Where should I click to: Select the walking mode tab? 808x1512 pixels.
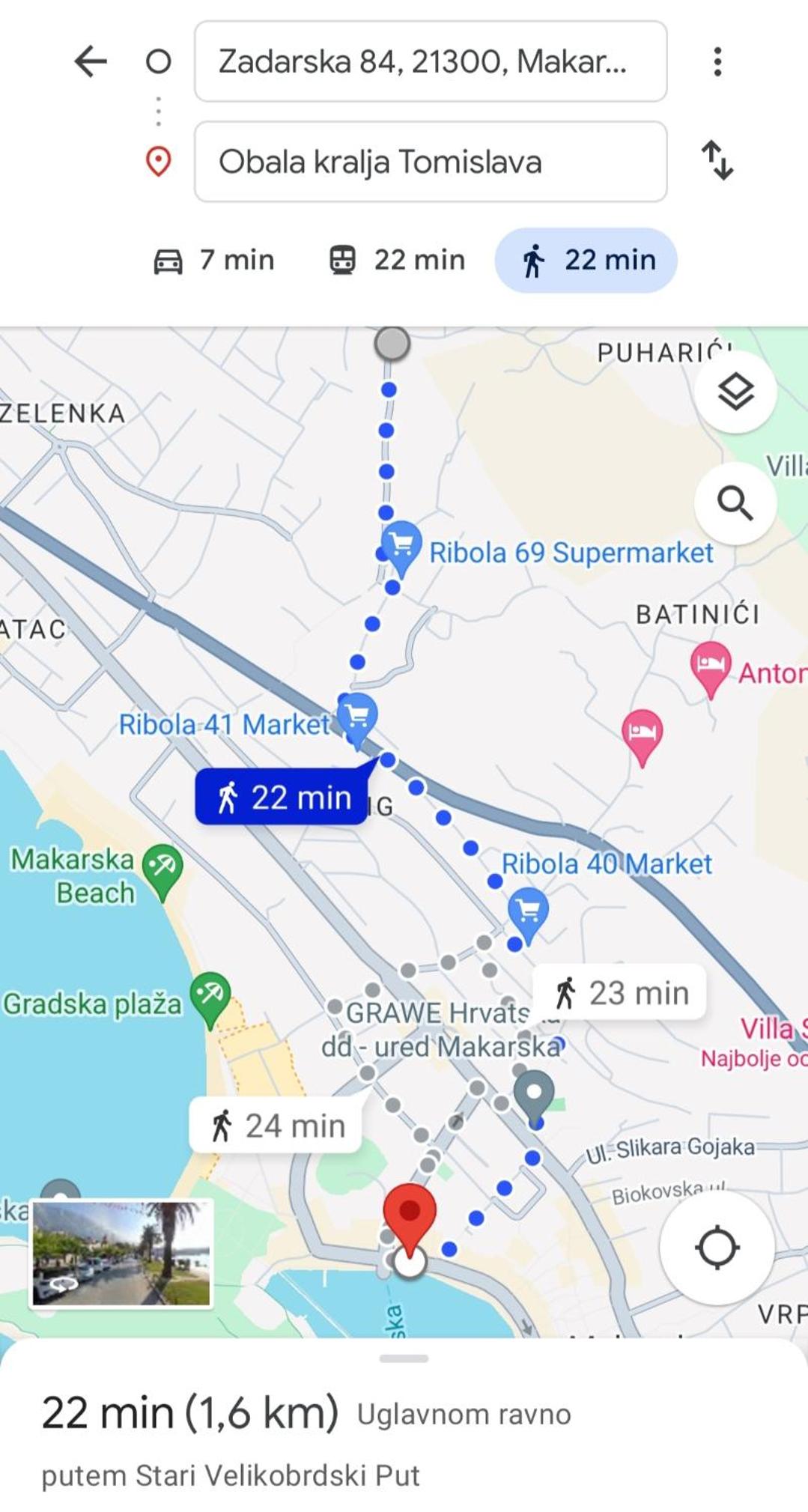coord(586,260)
